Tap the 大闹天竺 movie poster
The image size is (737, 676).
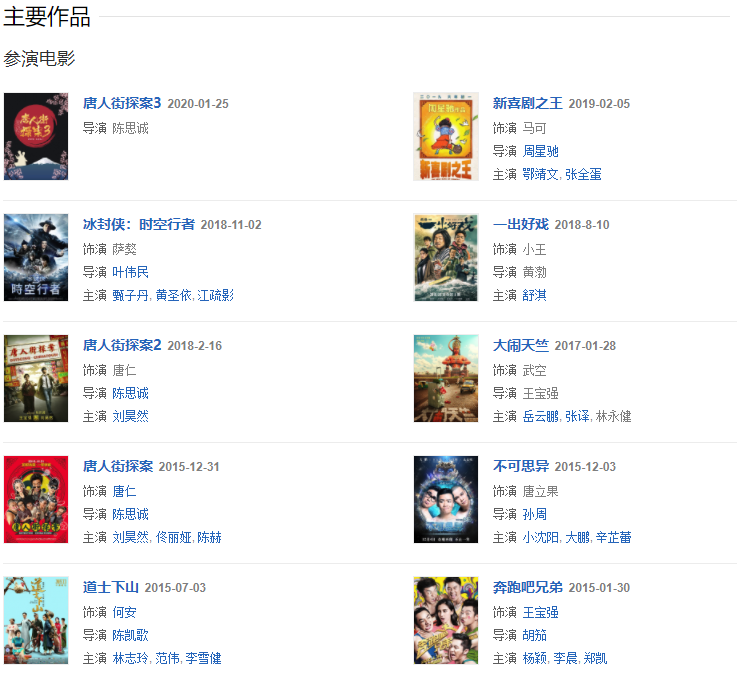pyautogui.click(x=446, y=378)
